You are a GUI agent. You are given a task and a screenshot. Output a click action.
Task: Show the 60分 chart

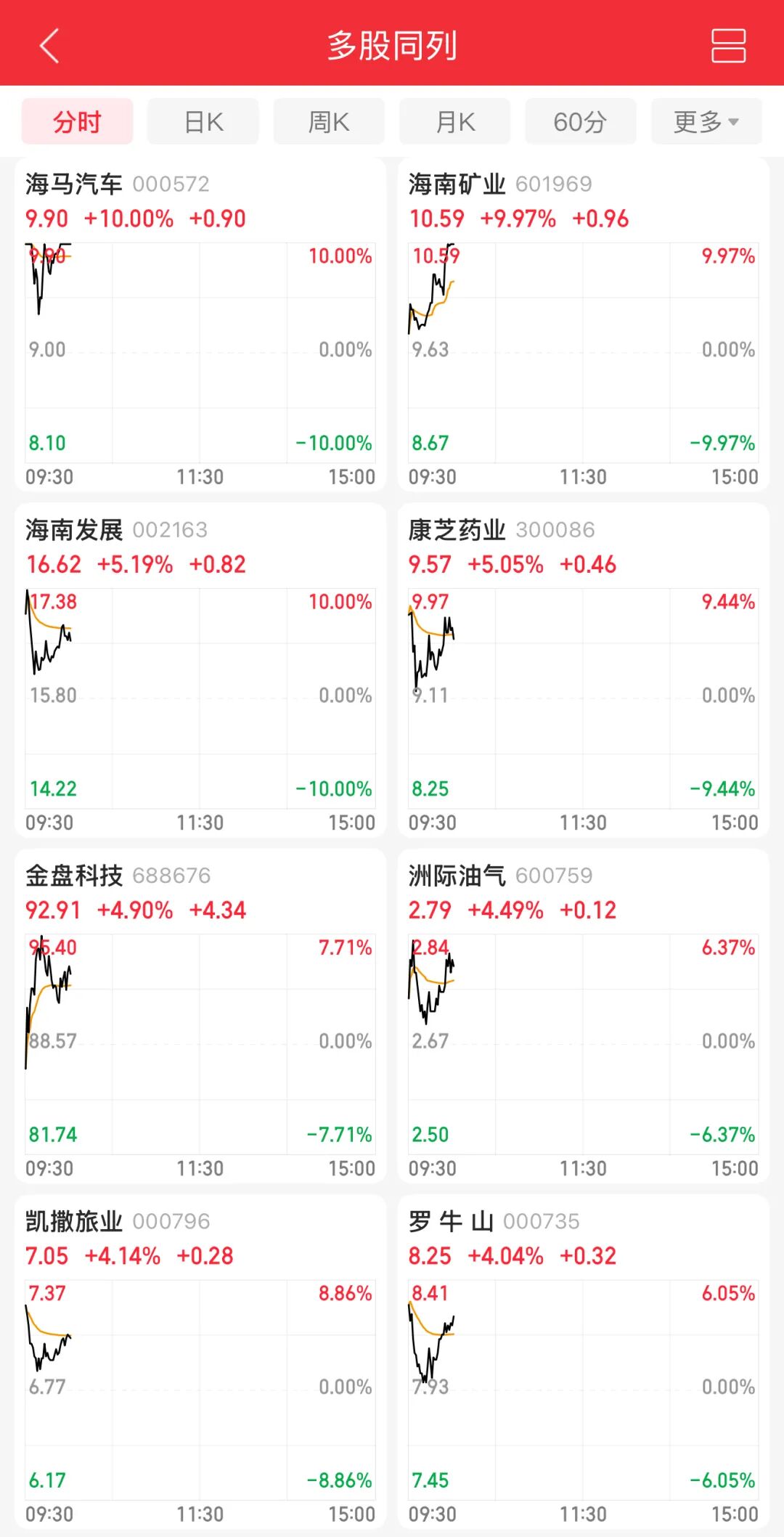pyautogui.click(x=581, y=121)
